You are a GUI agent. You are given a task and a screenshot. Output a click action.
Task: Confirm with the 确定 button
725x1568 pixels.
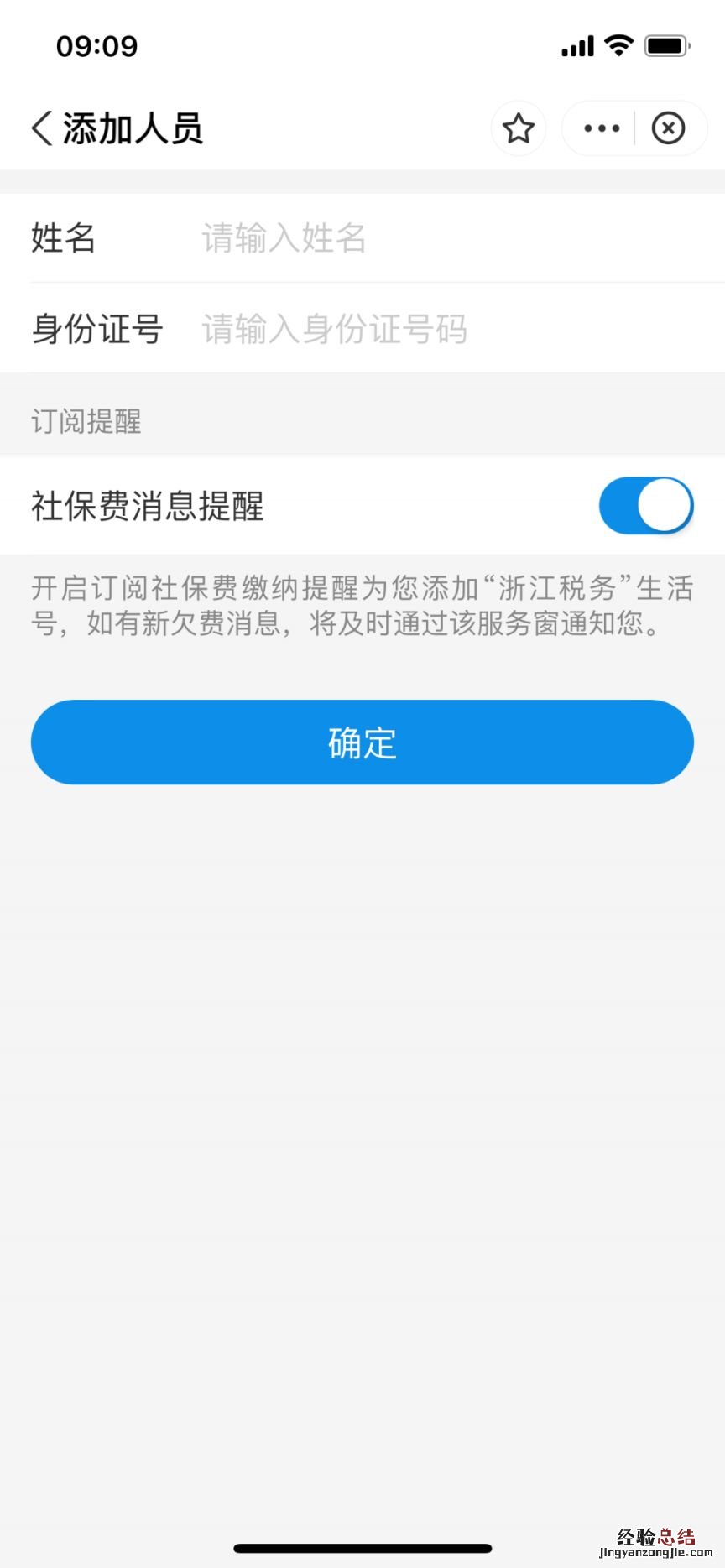[362, 742]
